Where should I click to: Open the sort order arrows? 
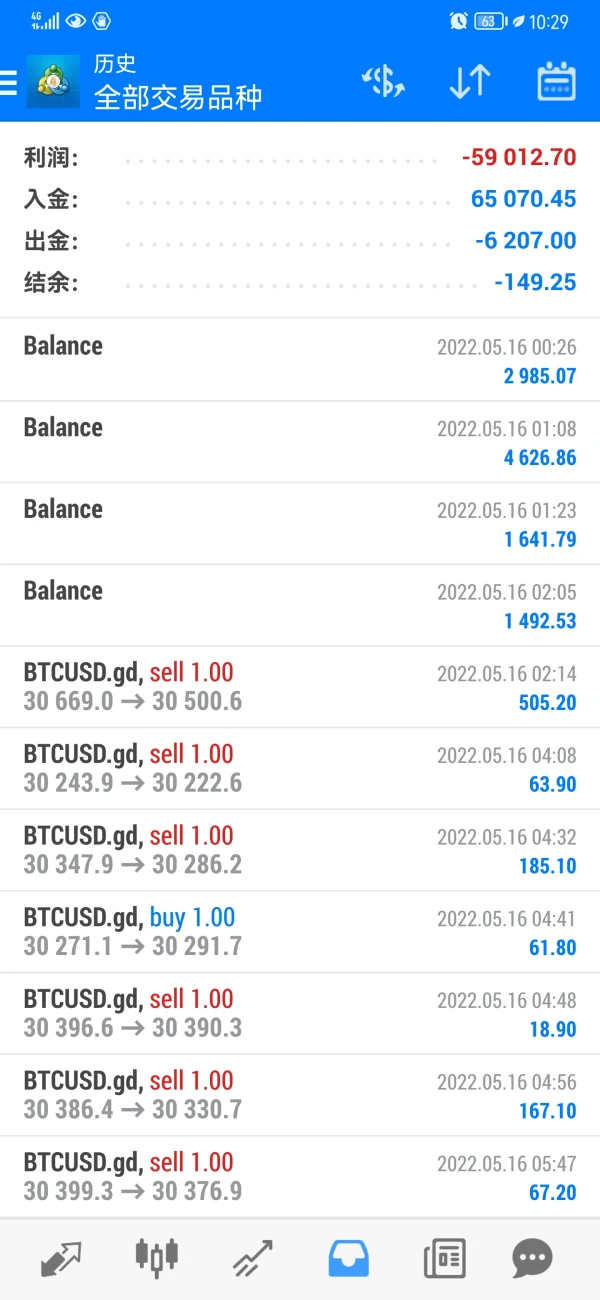click(469, 82)
